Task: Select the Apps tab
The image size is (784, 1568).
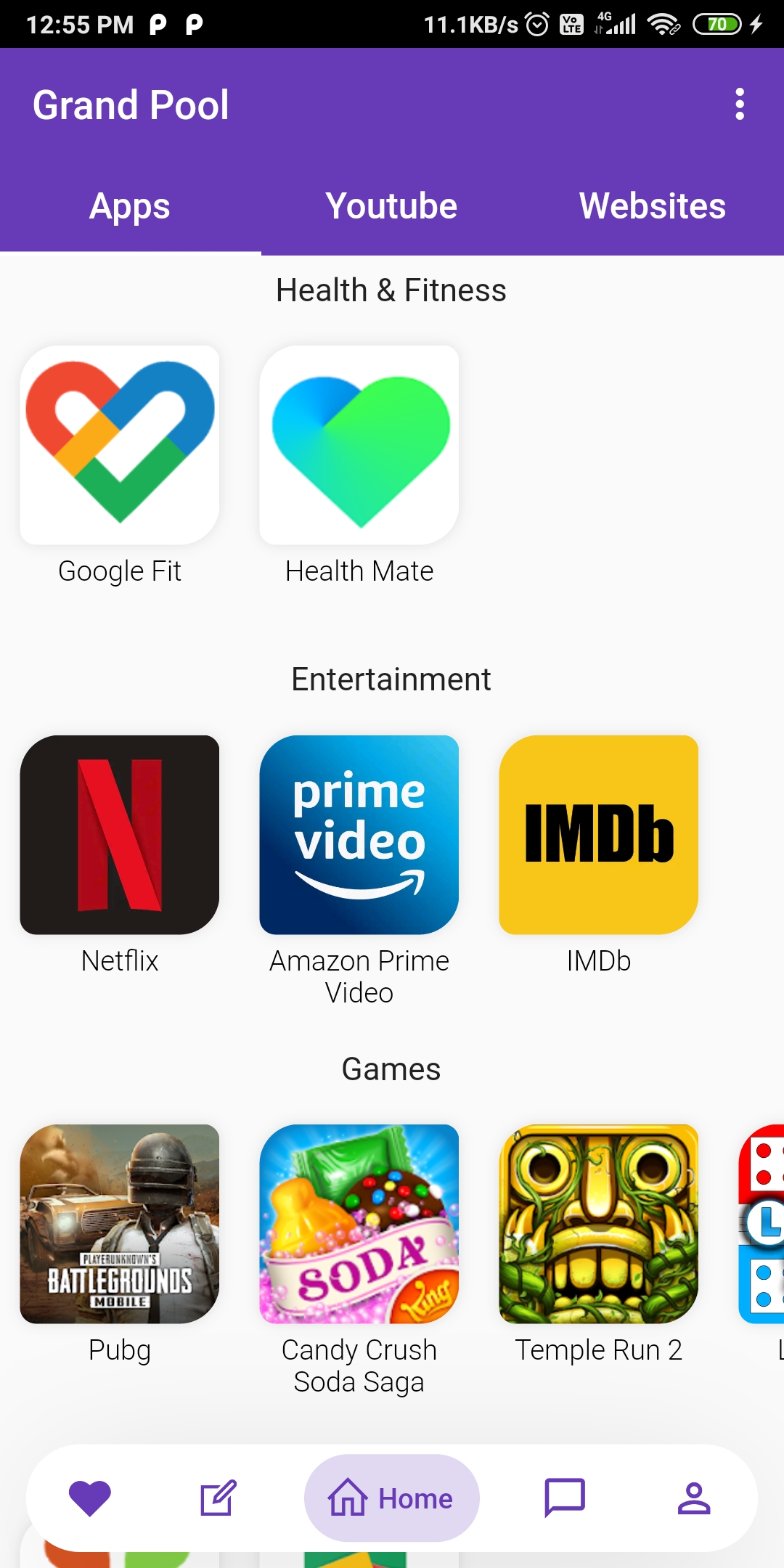Action: (130, 206)
